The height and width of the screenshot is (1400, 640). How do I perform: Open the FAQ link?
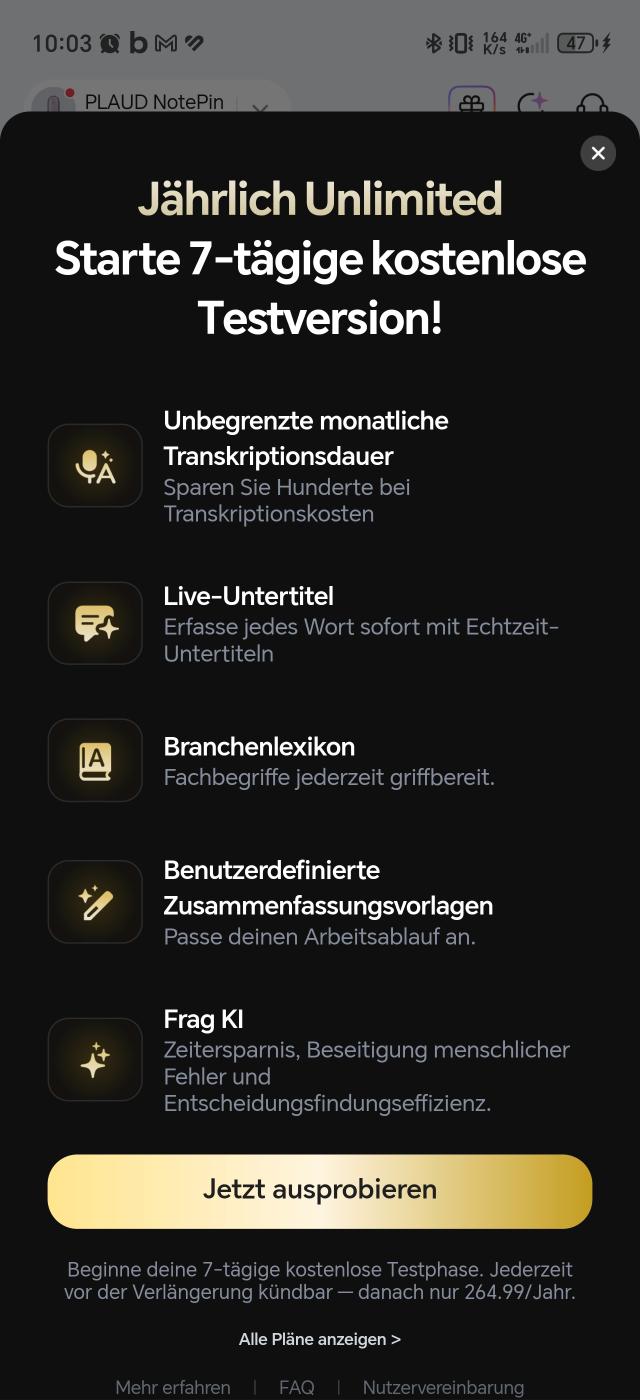pos(297,1388)
